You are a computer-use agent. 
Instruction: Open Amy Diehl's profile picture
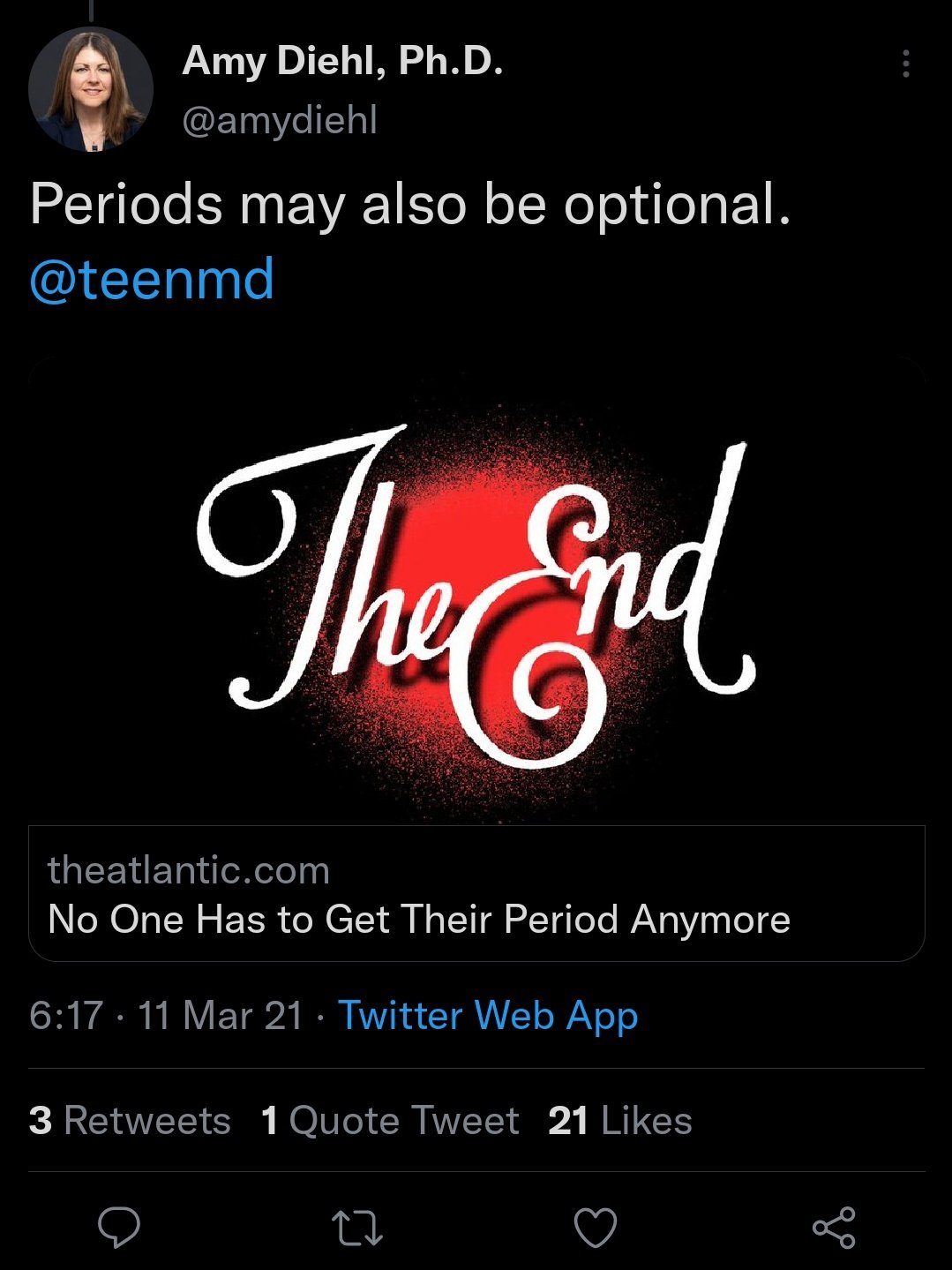coord(91,89)
